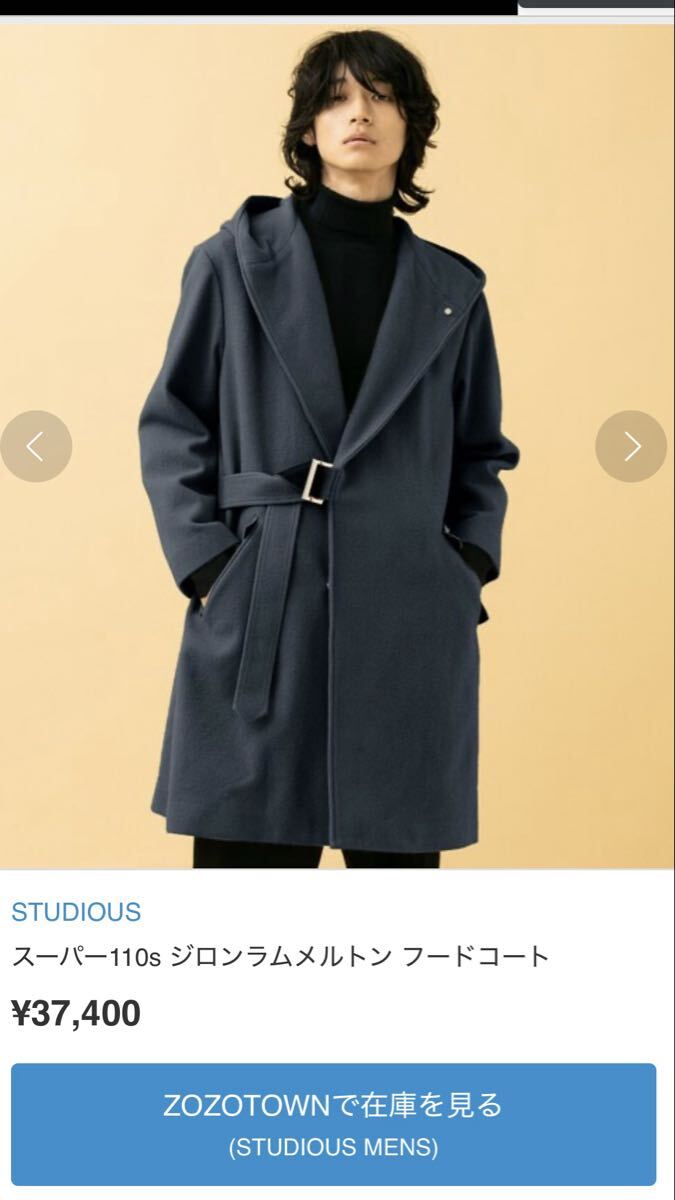Show the next product image

(x=631, y=446)
